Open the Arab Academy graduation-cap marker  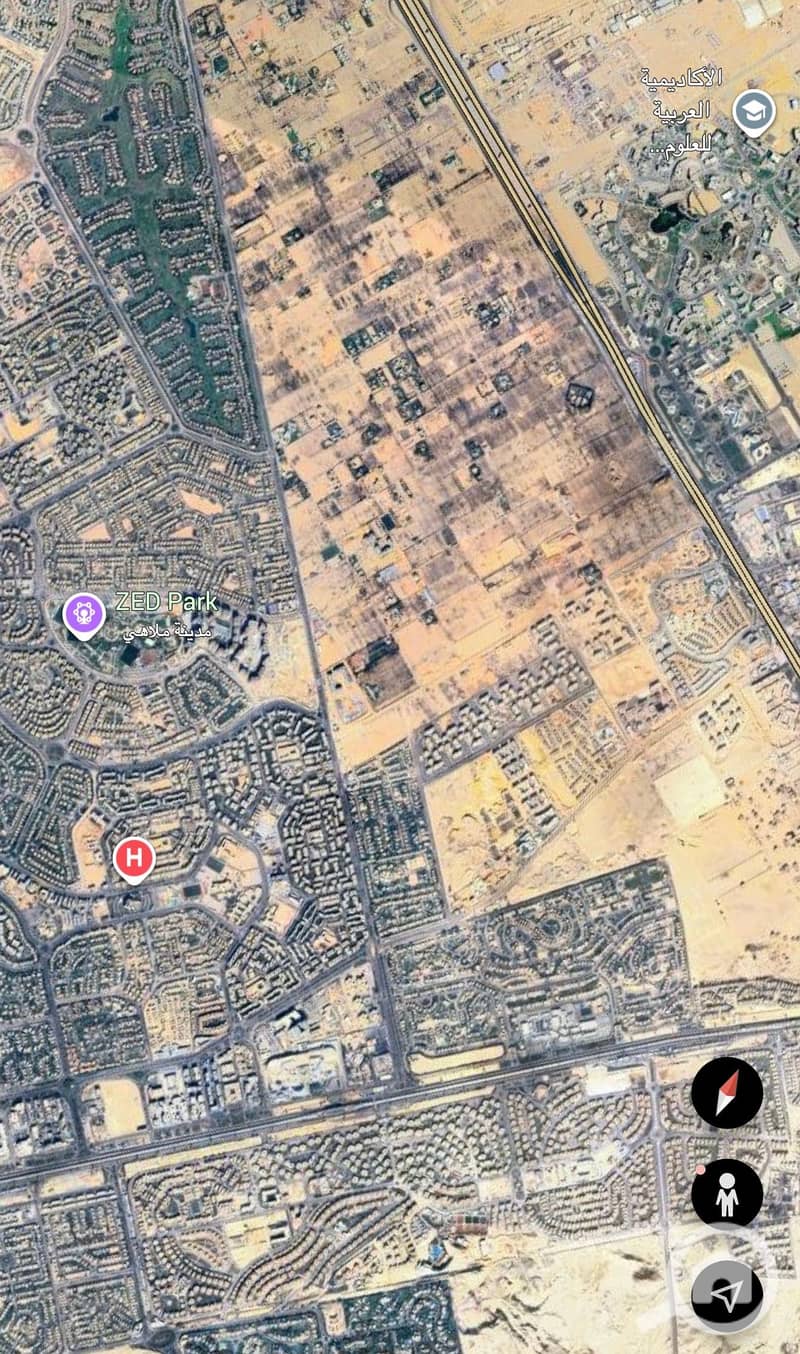click(x=753, y=110)
